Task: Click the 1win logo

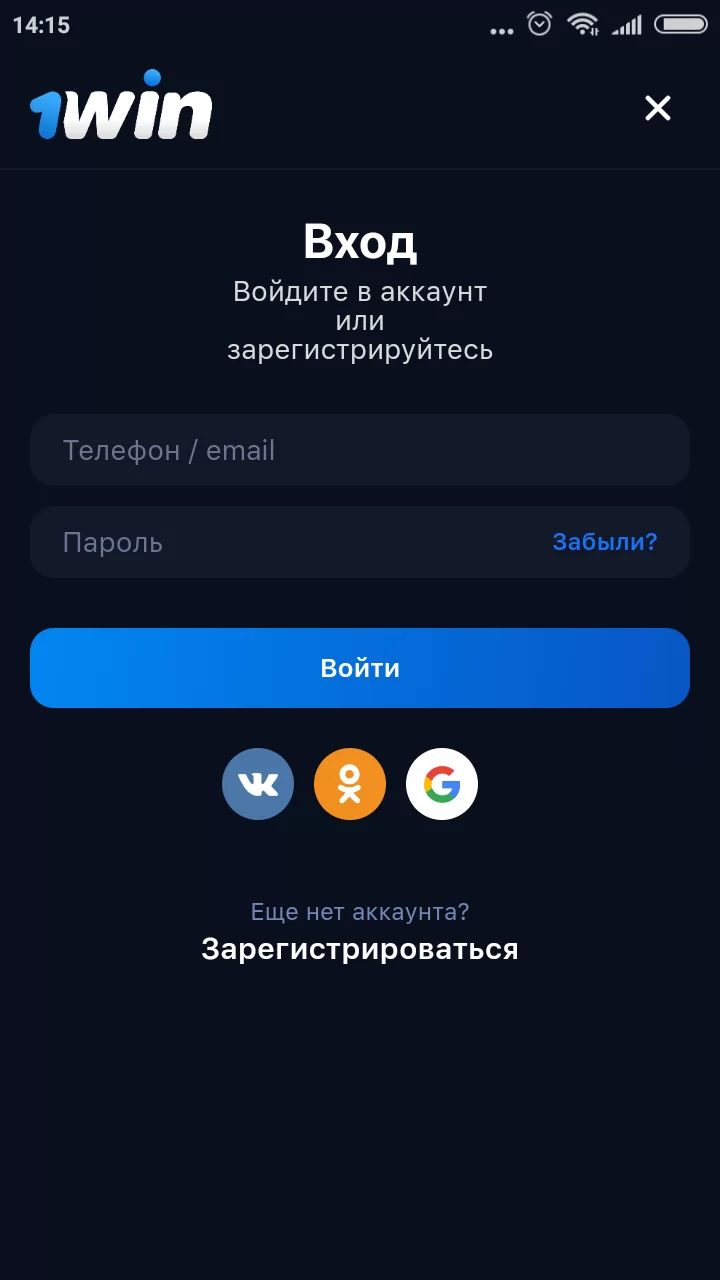Action: 120,107
